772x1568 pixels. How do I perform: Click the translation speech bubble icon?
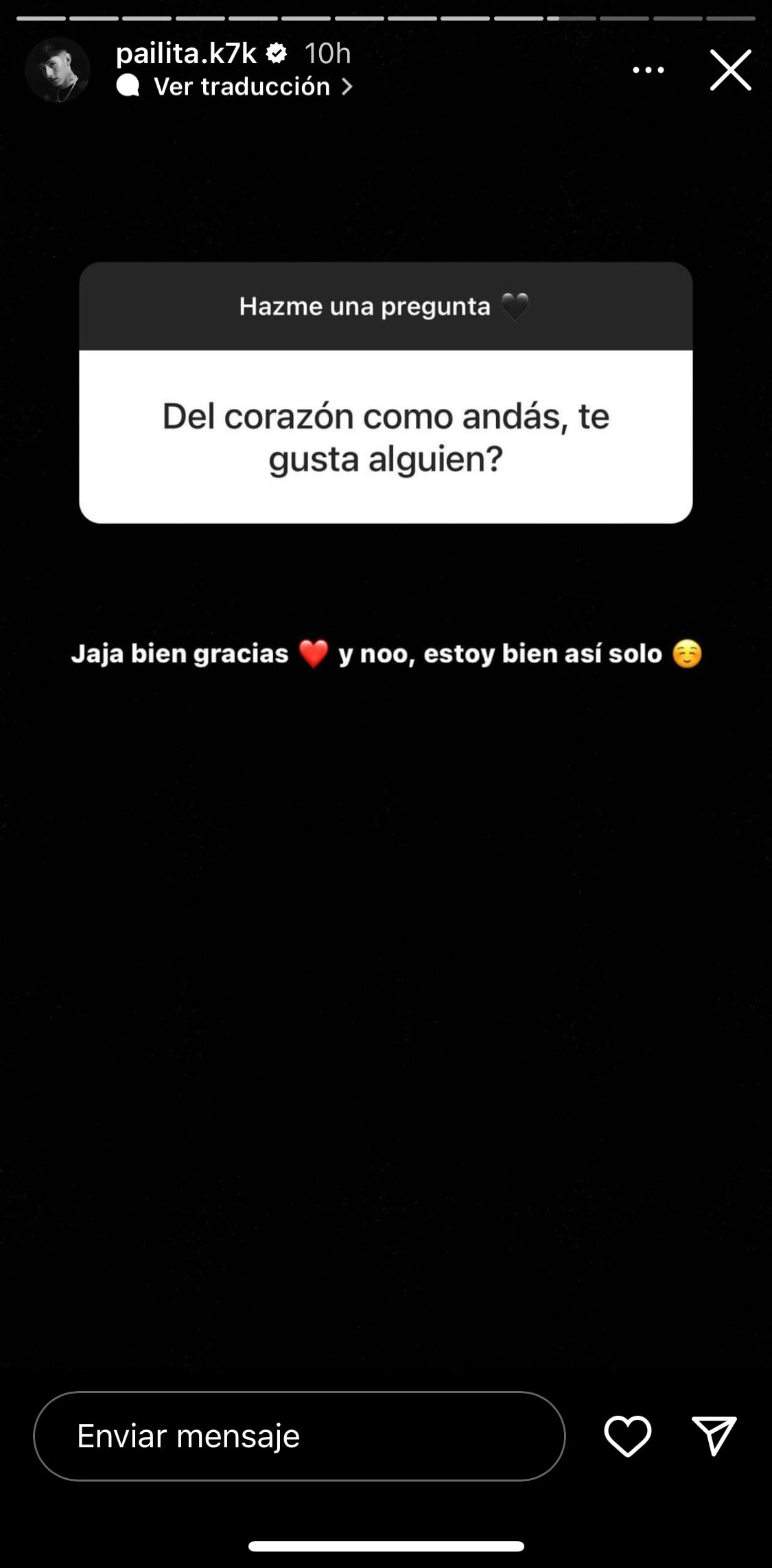click(x=128, y=86)
